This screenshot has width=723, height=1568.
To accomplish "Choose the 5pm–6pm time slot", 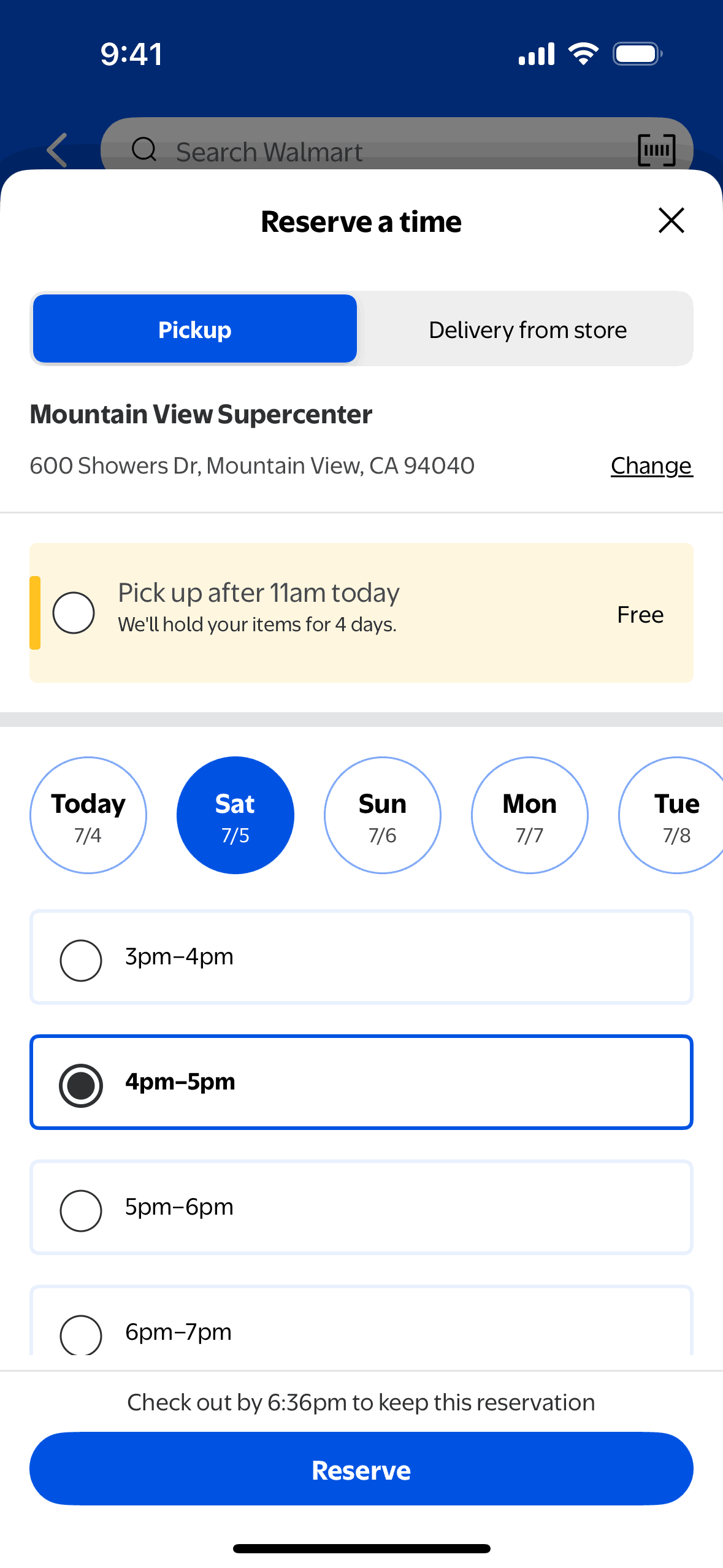I will 361,1207.
